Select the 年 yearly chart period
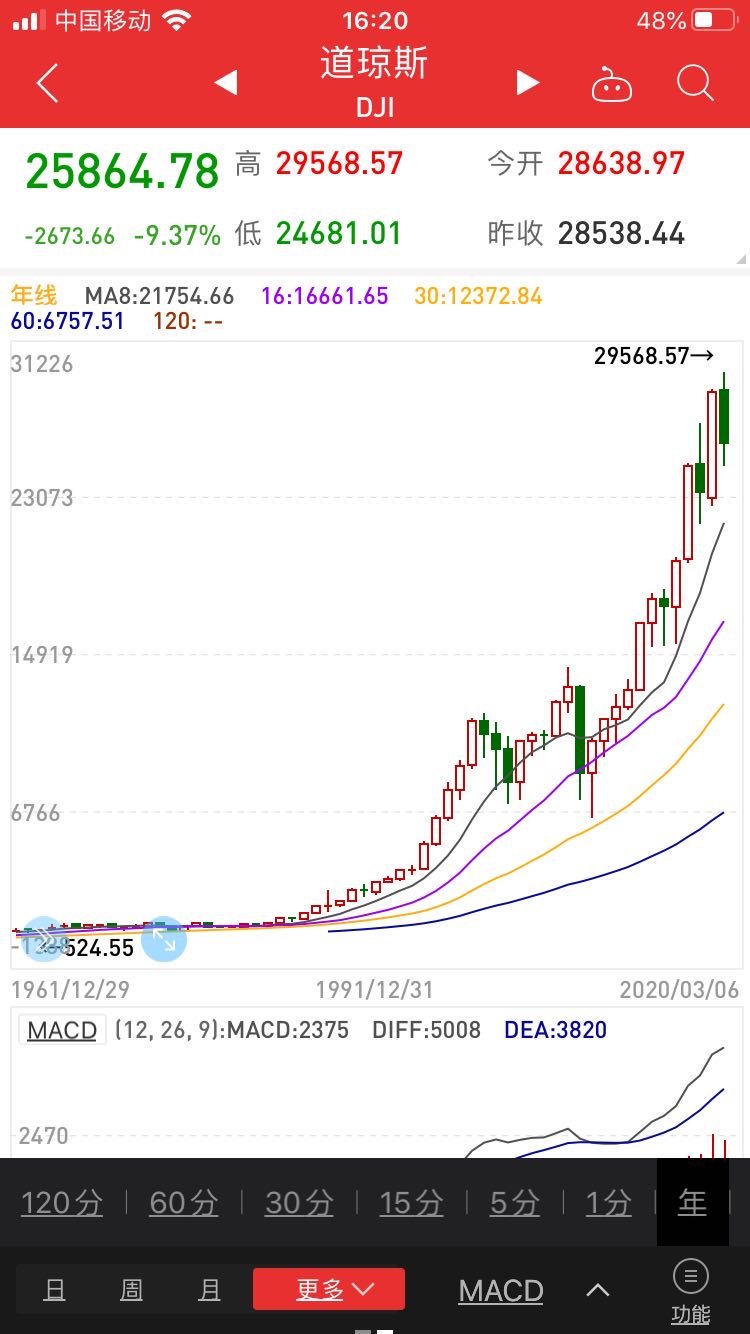 coord(692,1203)
